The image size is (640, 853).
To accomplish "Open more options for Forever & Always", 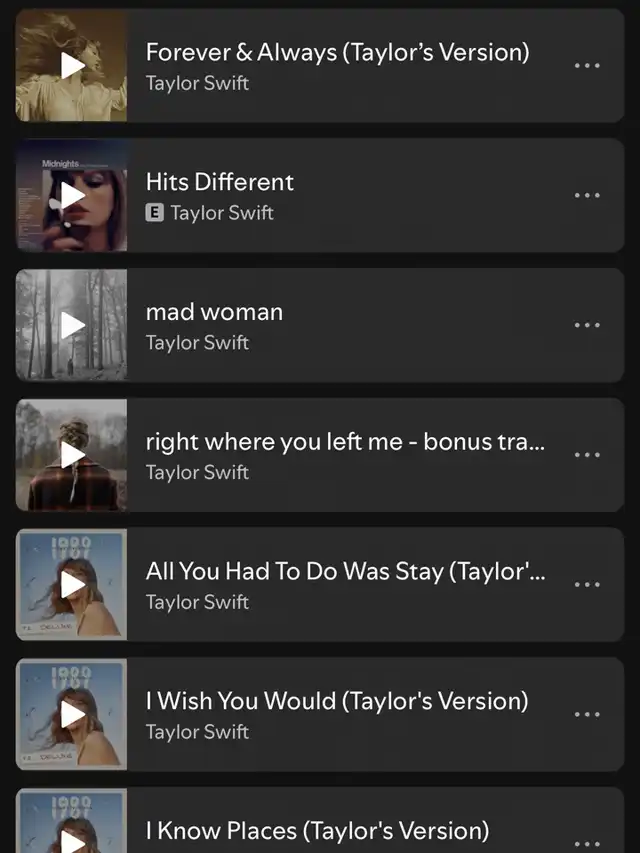I will (x=587, y=66).
